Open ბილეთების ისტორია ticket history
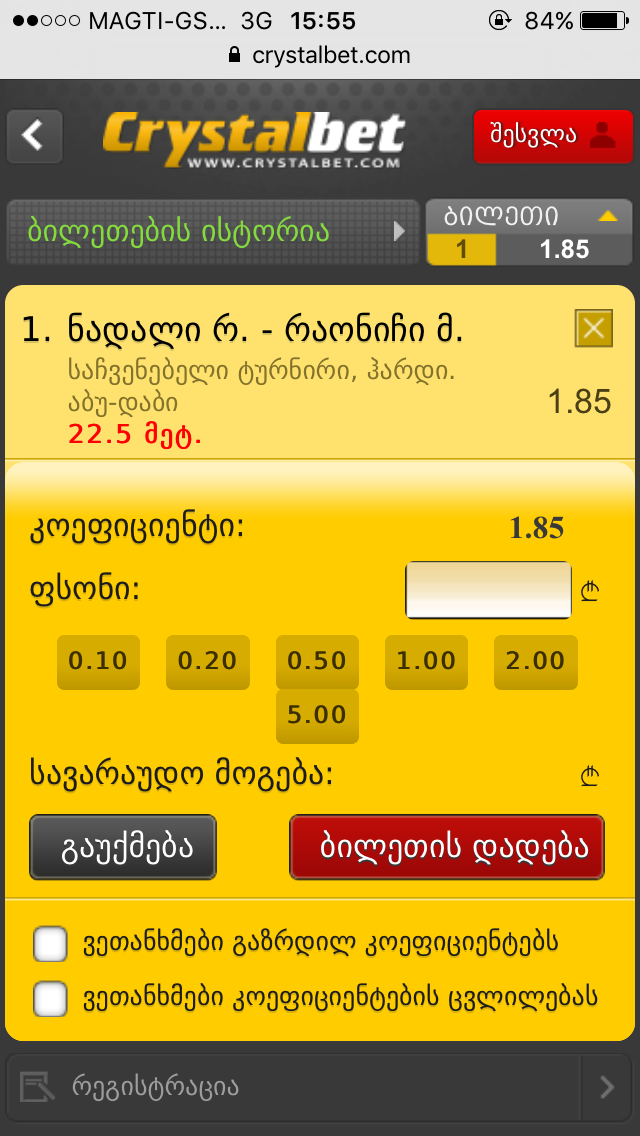640x1136 pixels. (x=210, y=232)
